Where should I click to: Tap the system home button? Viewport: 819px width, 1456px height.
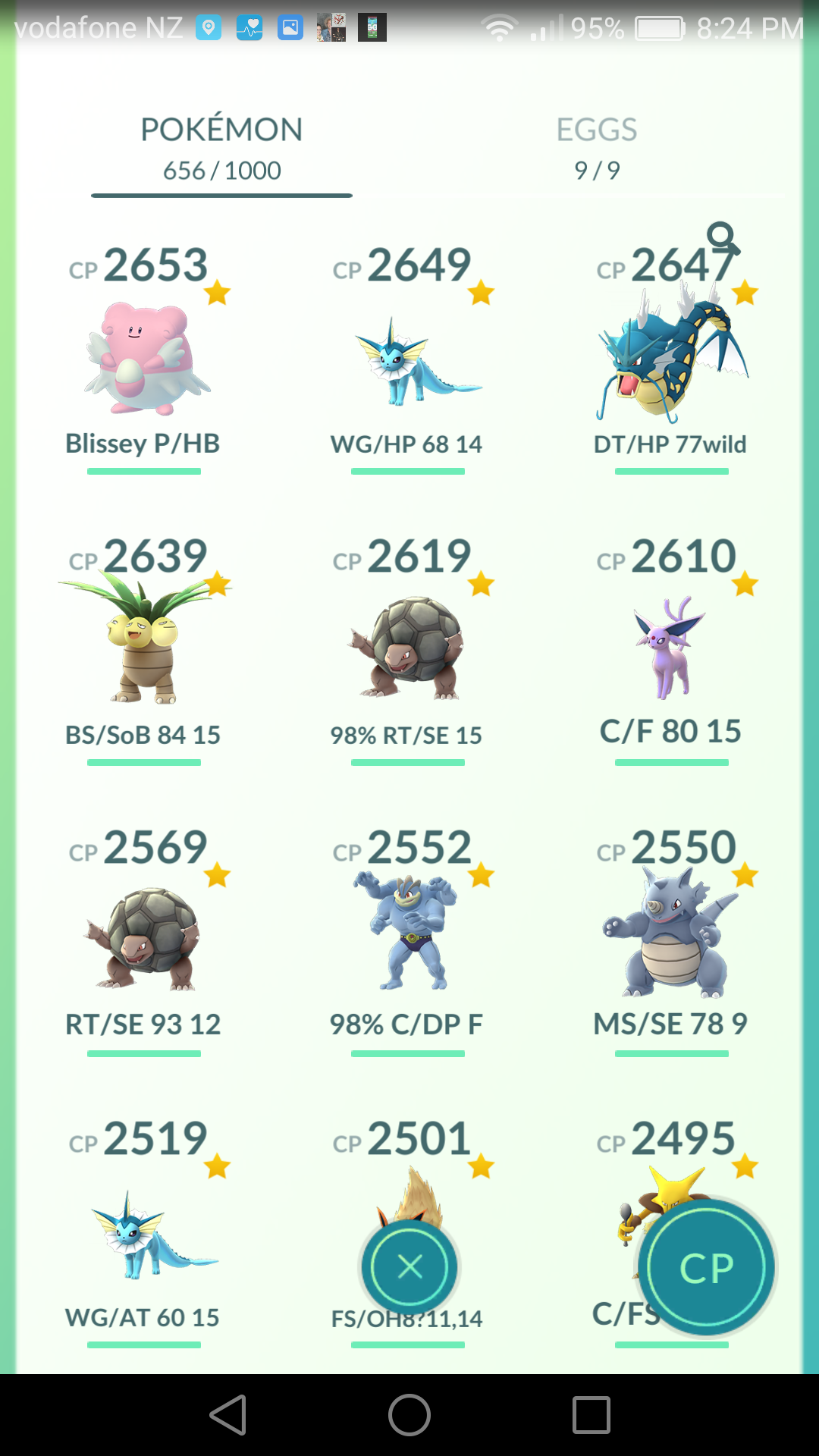(409, 1415)
